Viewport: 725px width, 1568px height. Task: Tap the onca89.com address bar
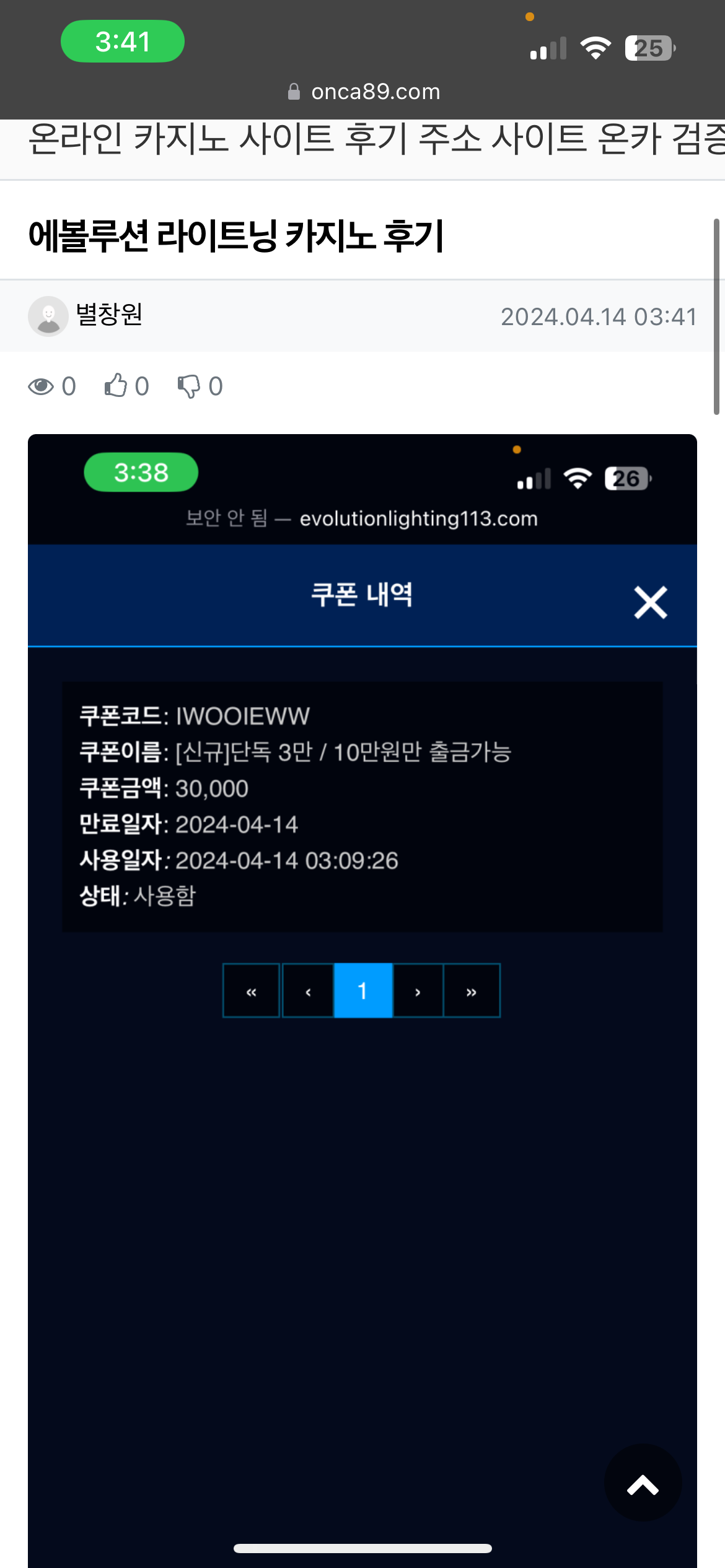click(364, 92)
